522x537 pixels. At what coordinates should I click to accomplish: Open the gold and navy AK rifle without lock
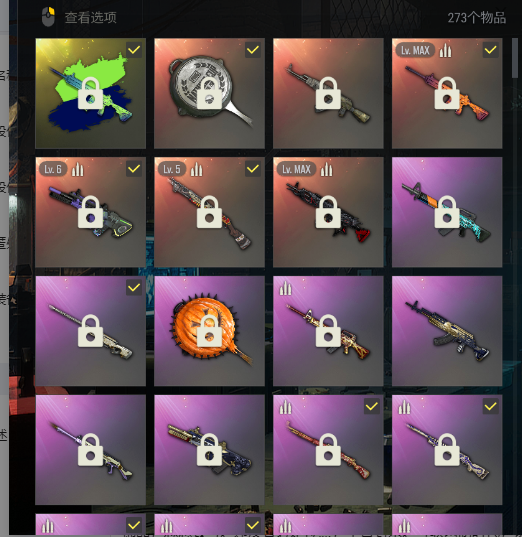(x=447, y=331)
